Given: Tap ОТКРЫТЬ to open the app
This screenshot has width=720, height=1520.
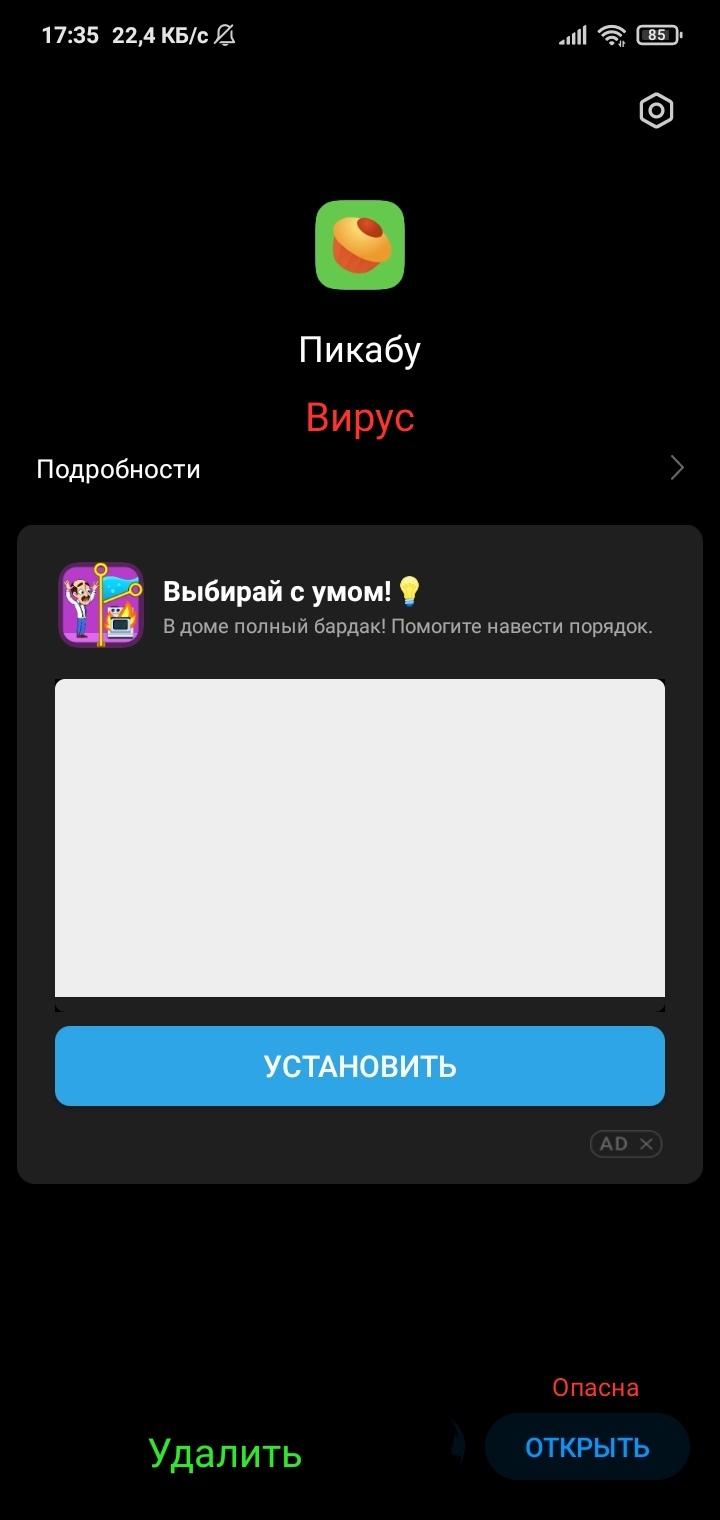Looking at the screenshot, I should (587, 1447).
